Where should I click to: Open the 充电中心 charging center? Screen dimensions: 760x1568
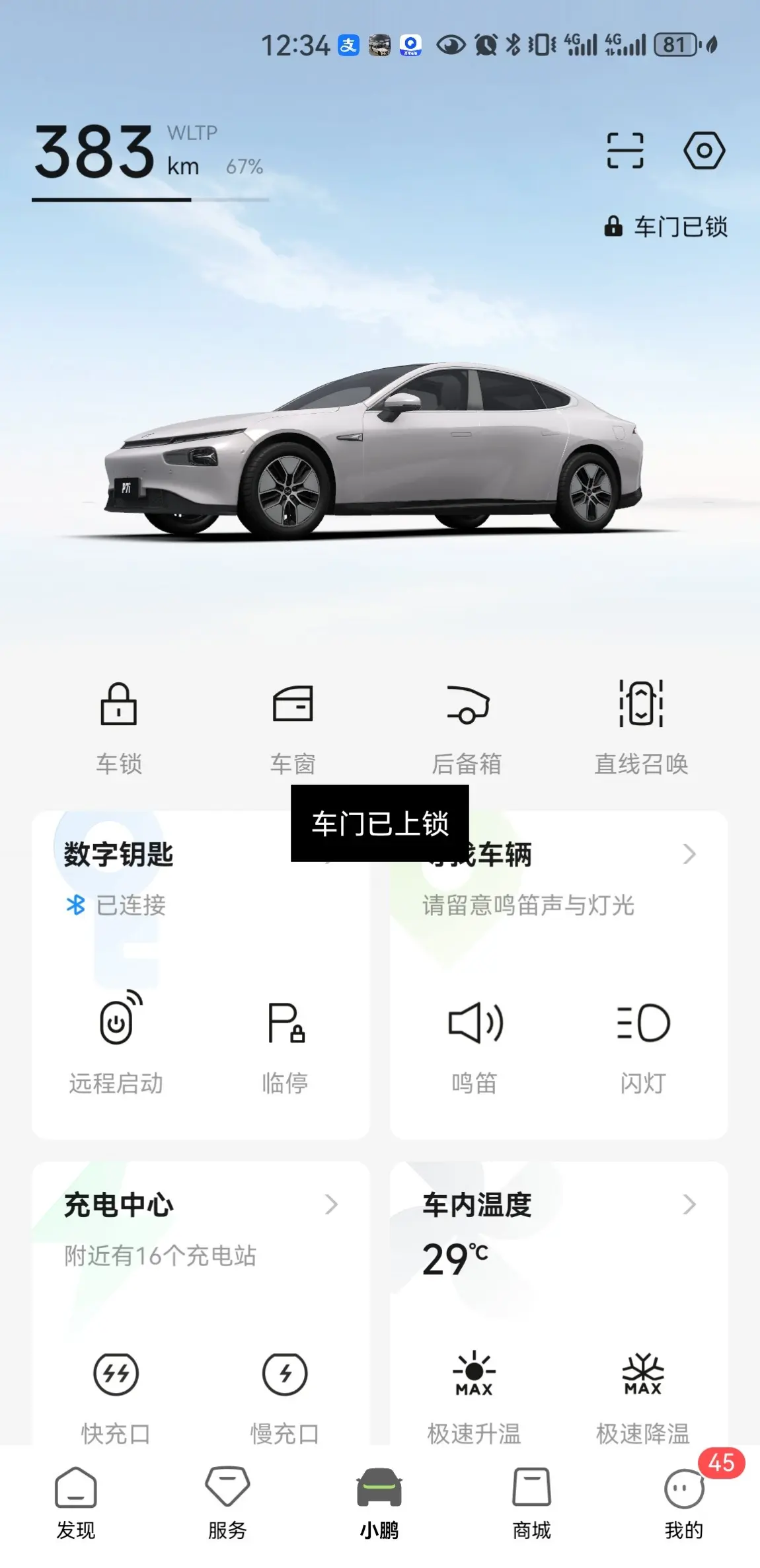point(198,1204)
